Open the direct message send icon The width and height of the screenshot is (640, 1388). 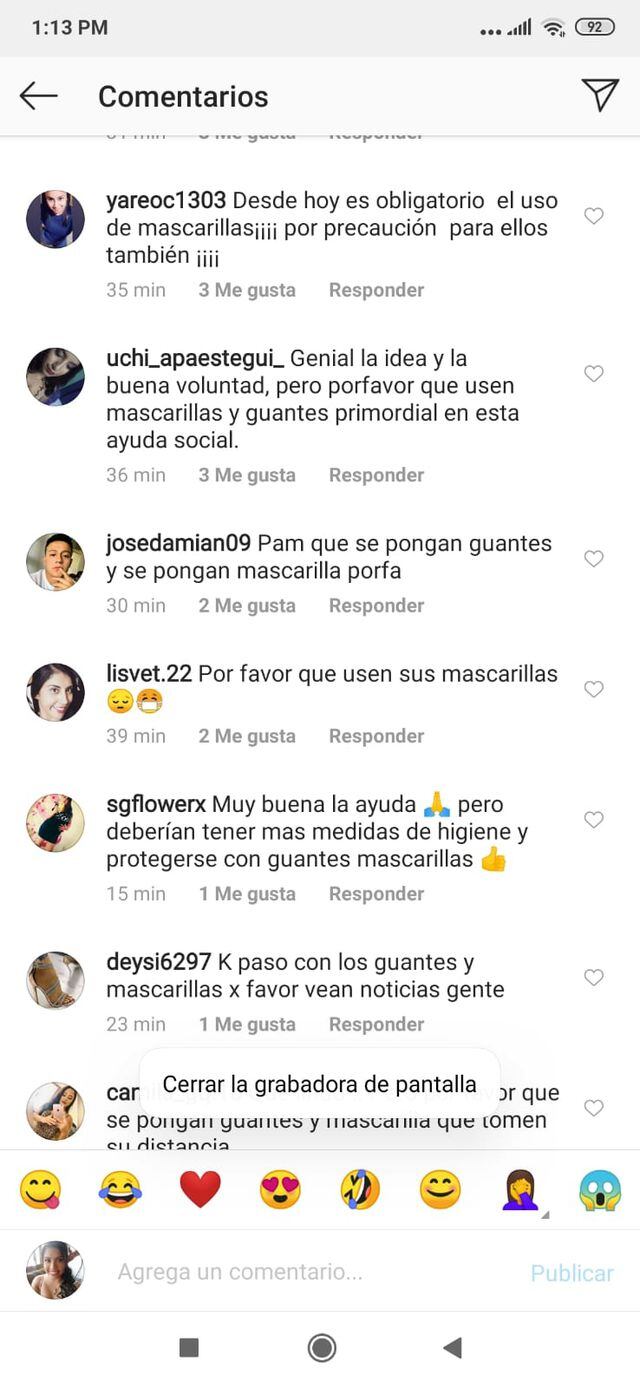point(600,95)
